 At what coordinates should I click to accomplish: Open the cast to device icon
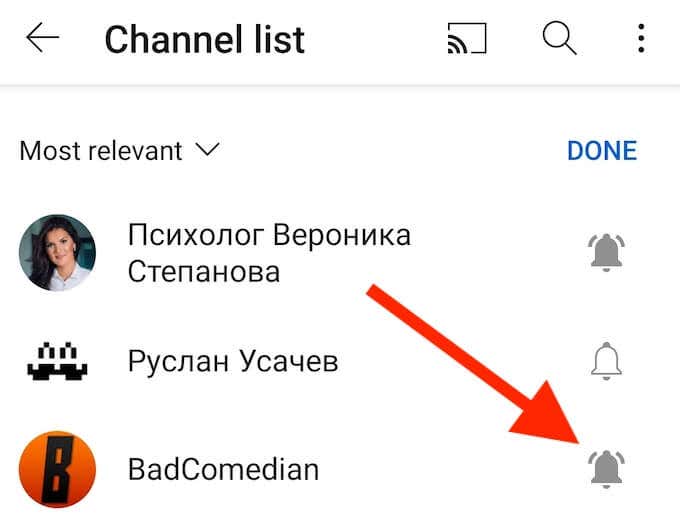coord(467,39)
